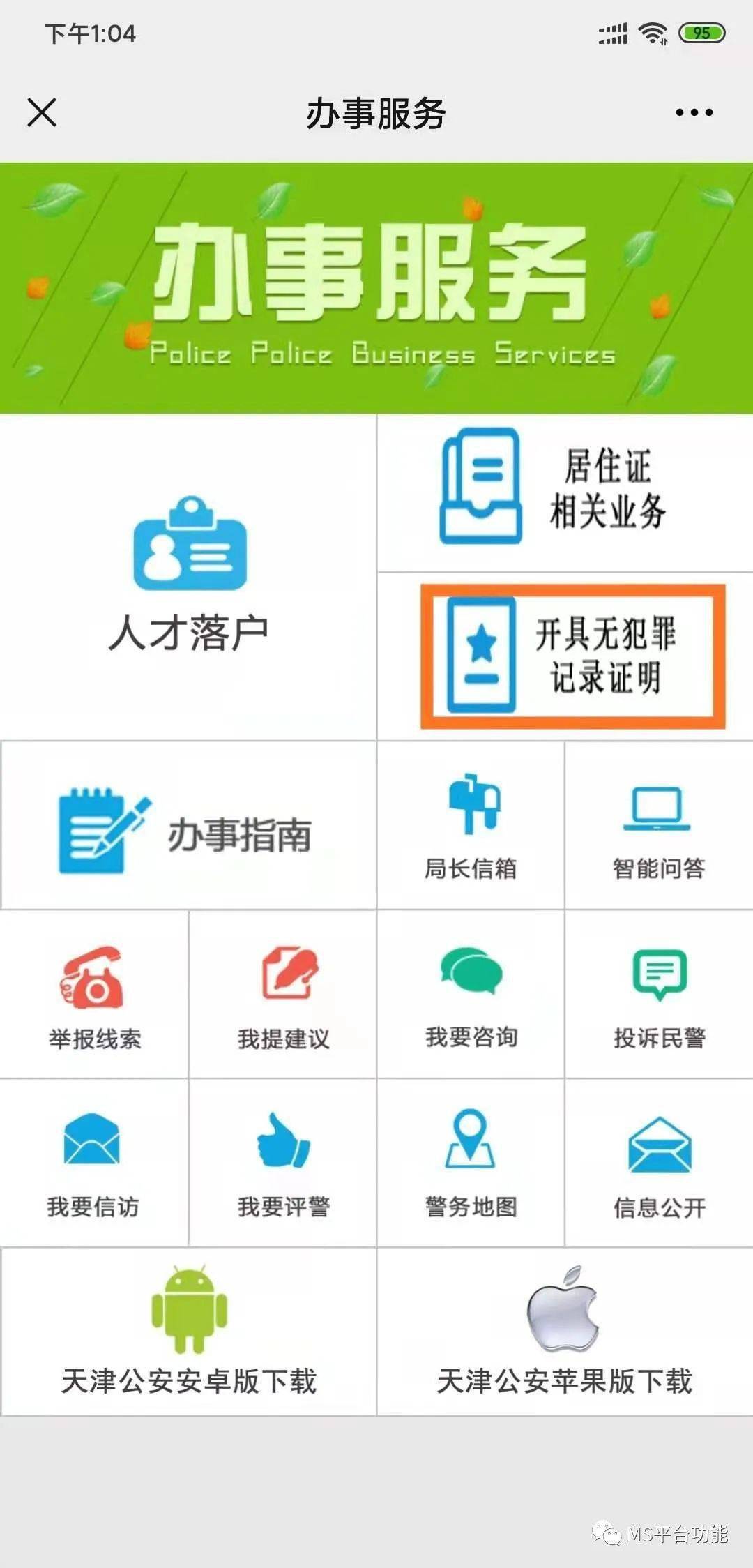Select 我要信访 petition option
Image resolution: width=753 pixels, height=1568 pixels.
click(x=94, y=1163)
